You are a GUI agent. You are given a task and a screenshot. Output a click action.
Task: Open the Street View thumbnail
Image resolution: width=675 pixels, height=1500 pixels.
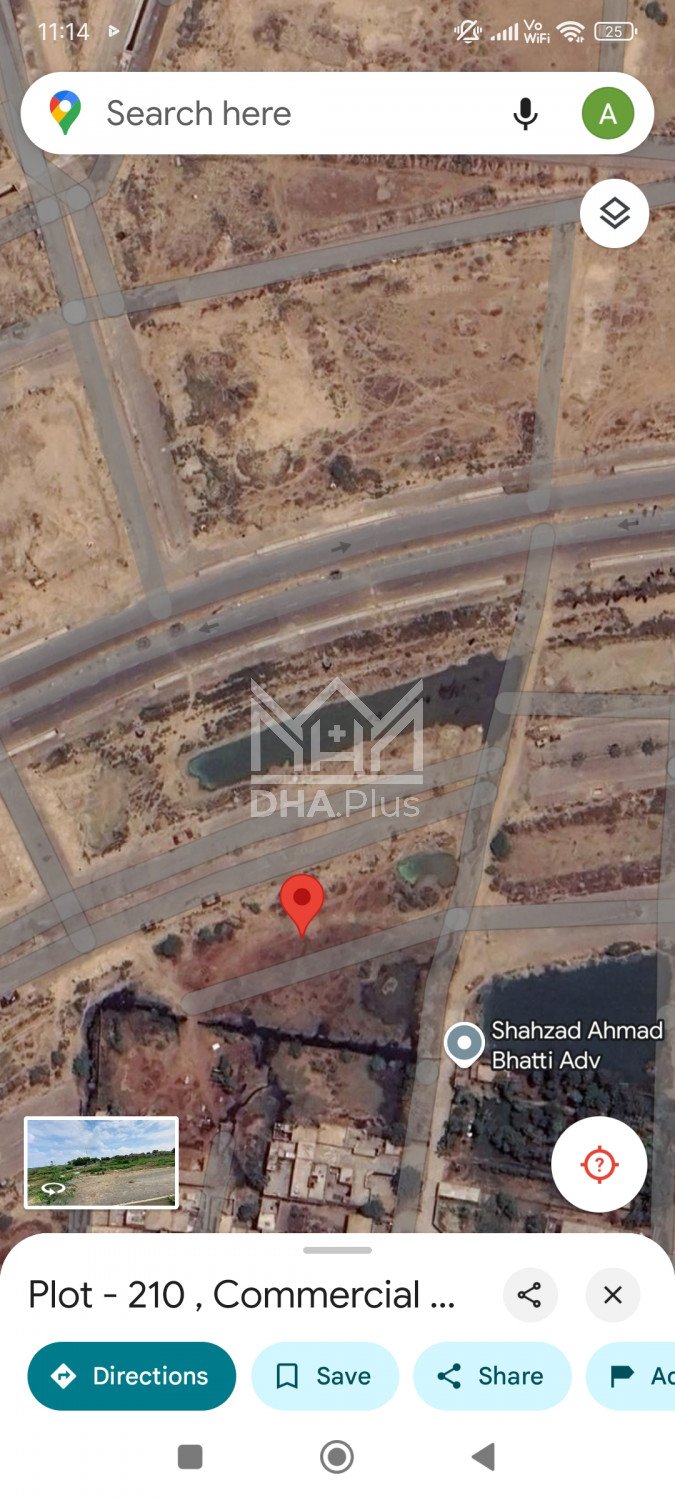pyautogui.click(x=101, y=1162)
